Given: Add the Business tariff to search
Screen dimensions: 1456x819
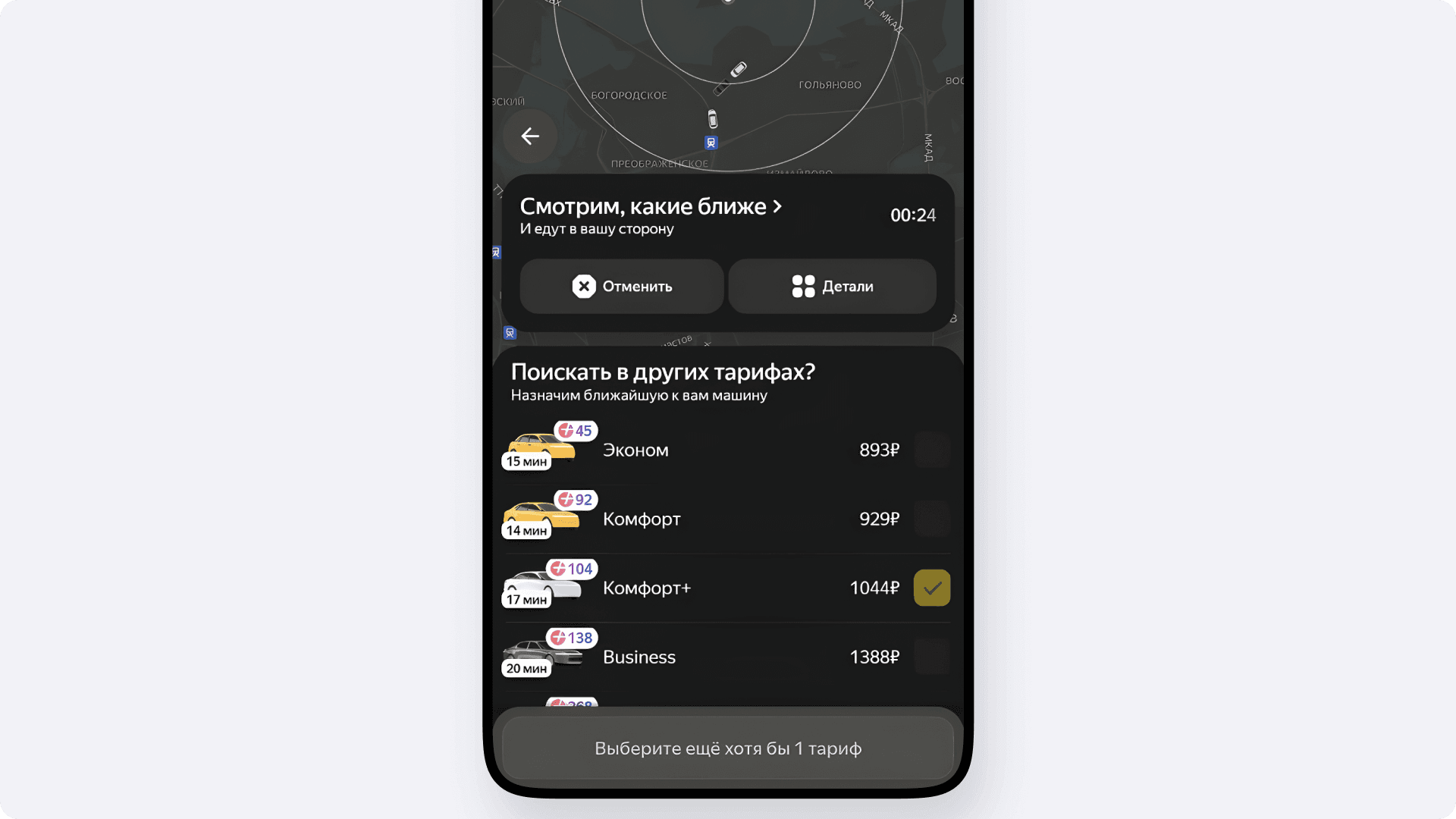Looking at the screenshot, I should [x=931, y=657].
